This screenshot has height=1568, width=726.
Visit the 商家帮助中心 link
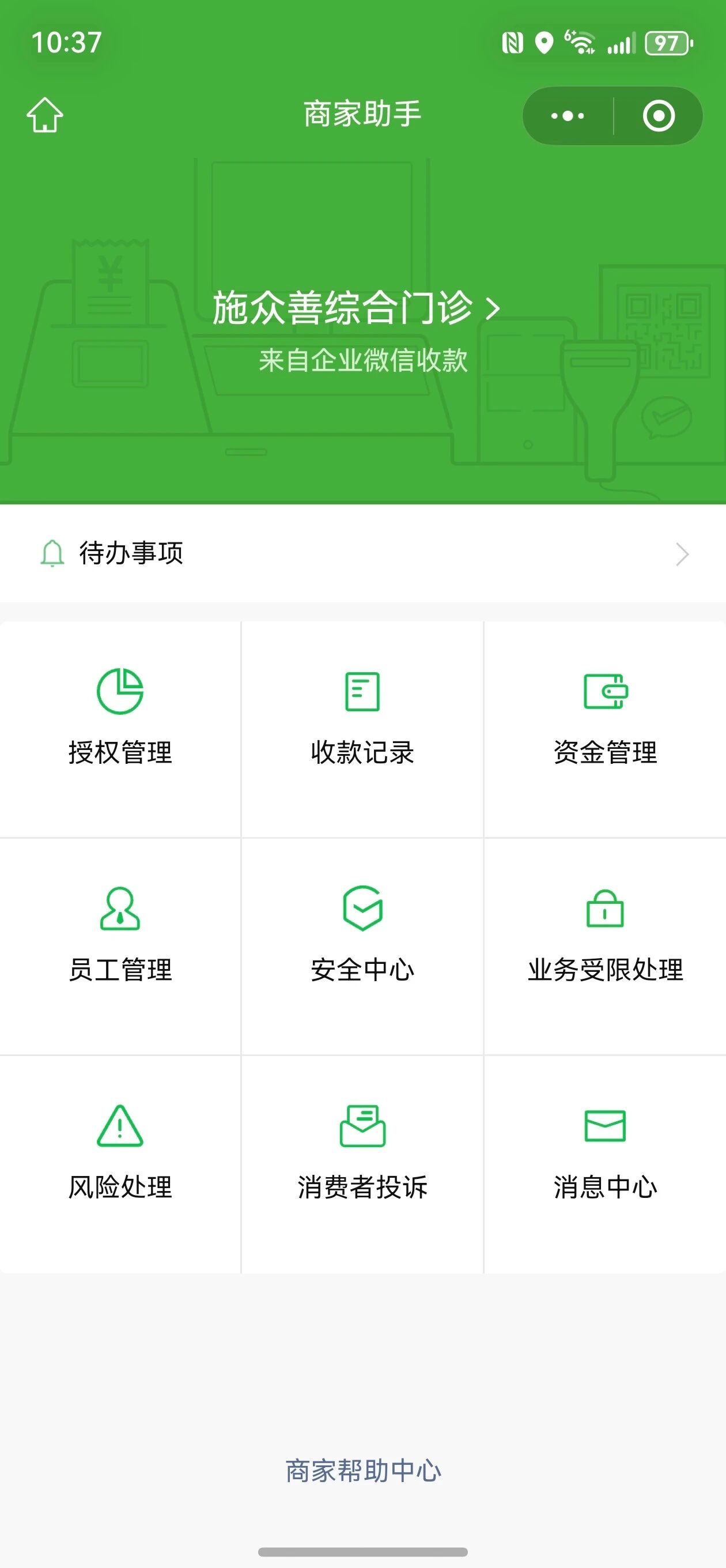[x=364, y=1471]
